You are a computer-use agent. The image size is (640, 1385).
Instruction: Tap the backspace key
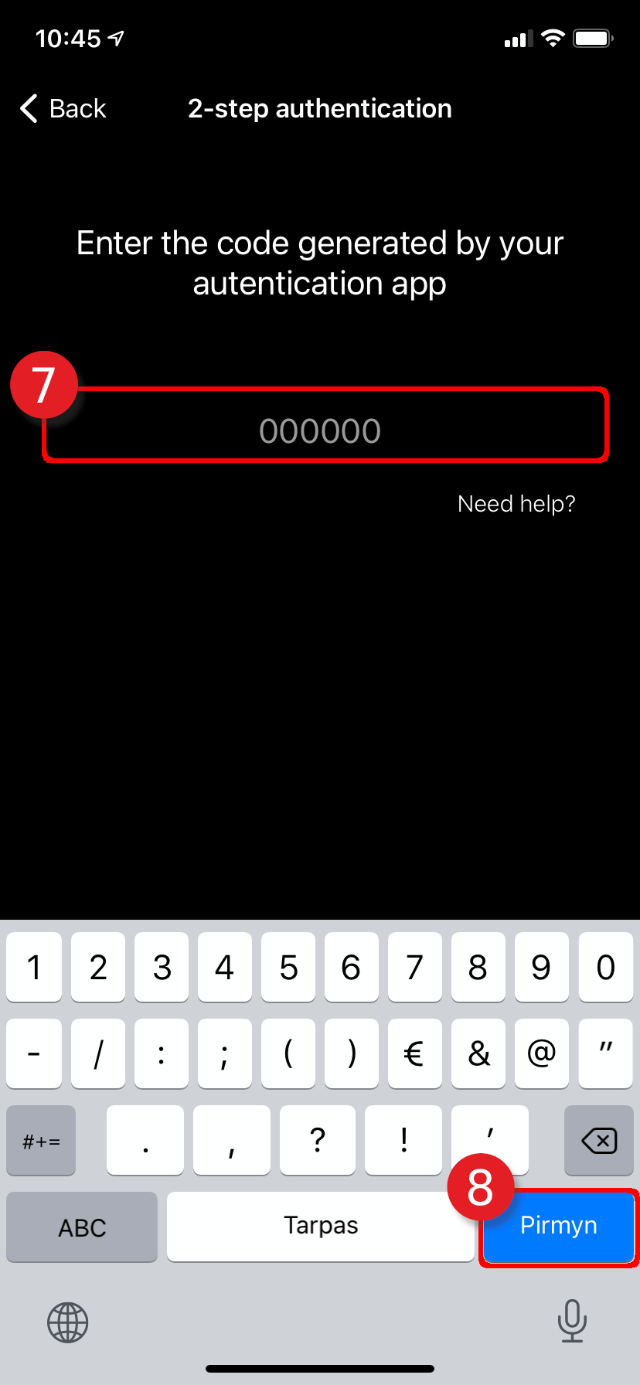pos(599,1140)
